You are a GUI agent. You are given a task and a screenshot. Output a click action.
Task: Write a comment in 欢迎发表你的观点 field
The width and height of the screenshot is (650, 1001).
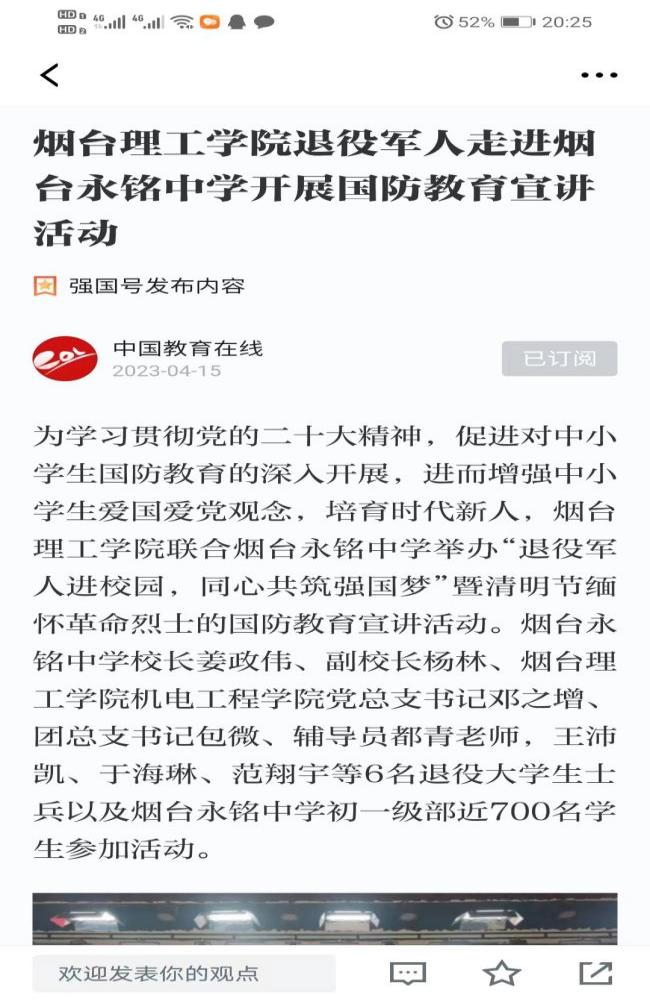click(183, 972)
